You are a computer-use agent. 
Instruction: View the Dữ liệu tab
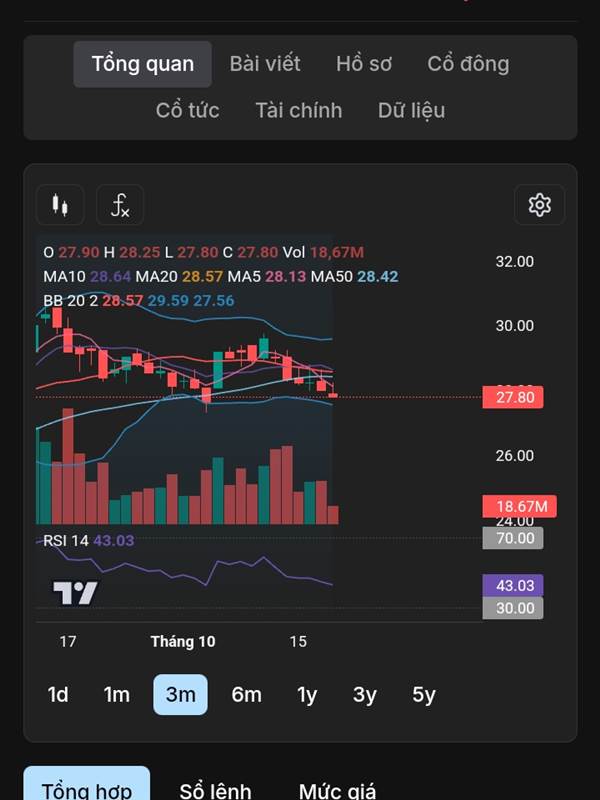tap(411, 110)
